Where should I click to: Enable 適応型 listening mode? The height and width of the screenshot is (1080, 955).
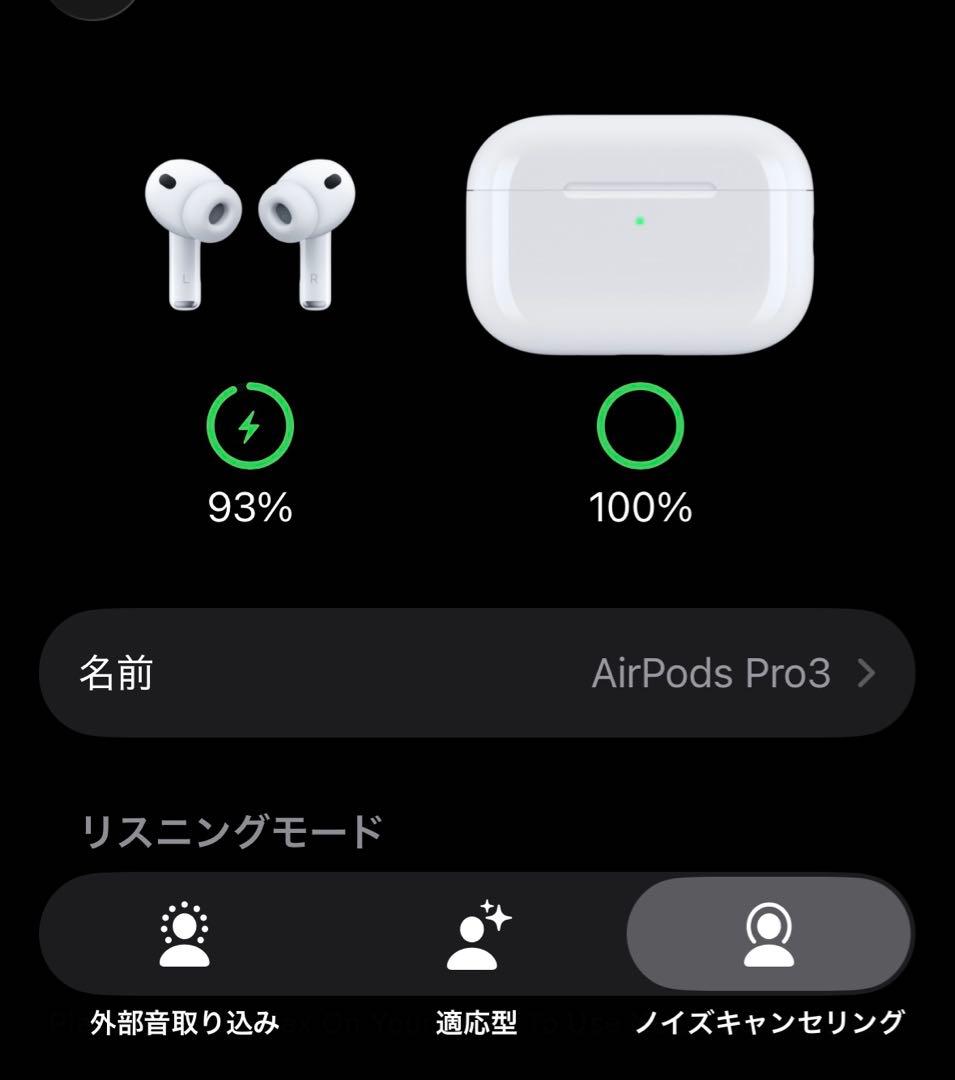click(477, 960)
